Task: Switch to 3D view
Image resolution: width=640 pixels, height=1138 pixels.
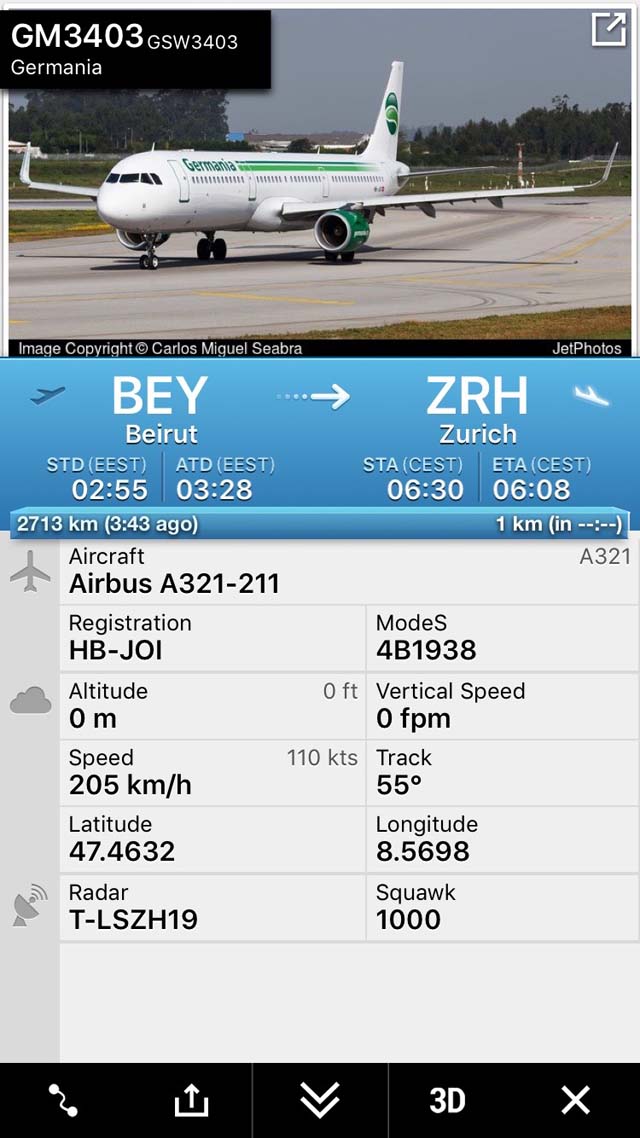Action: (x=447, y=1101)
